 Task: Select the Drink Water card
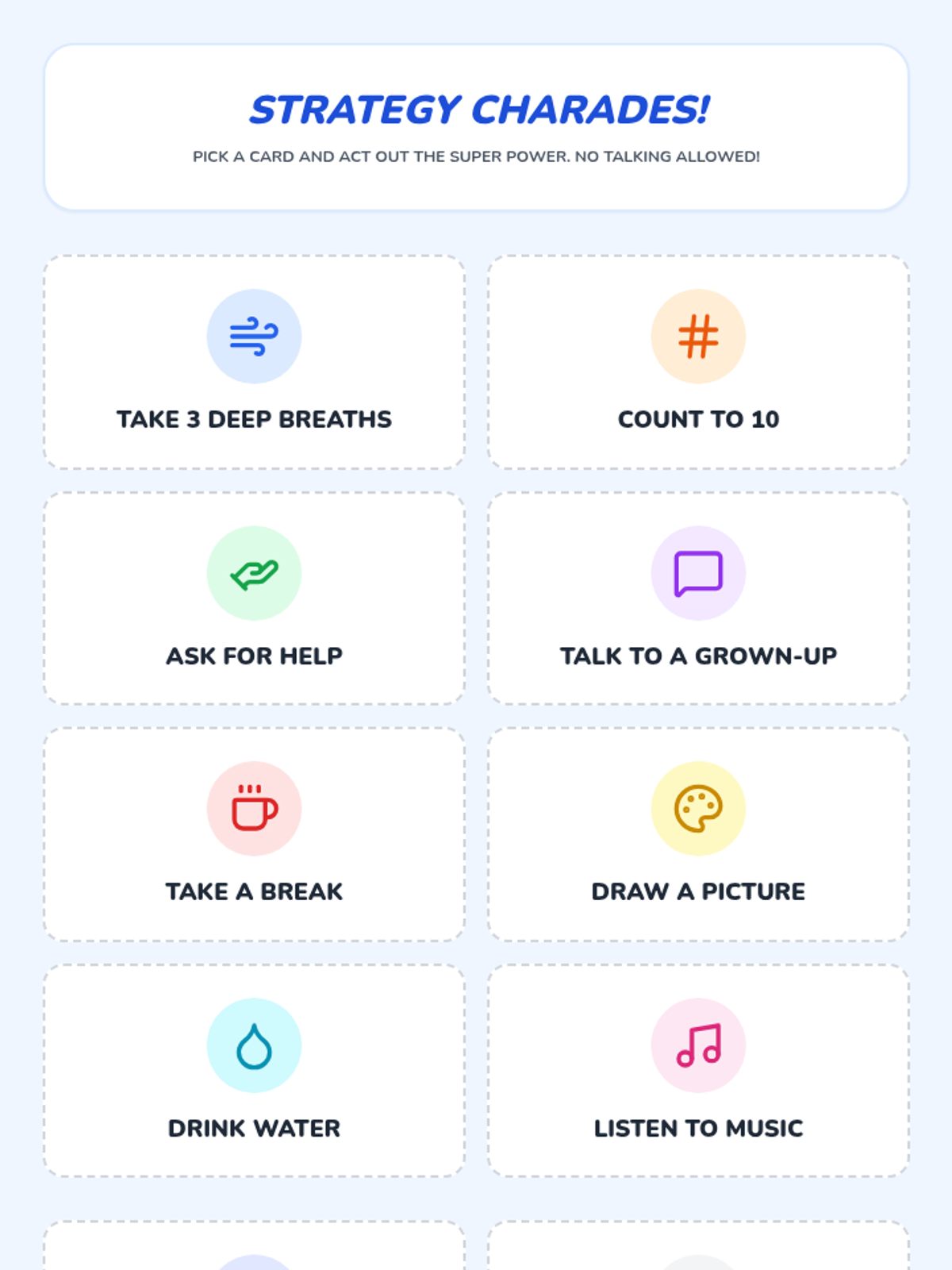click(254, 1071)
